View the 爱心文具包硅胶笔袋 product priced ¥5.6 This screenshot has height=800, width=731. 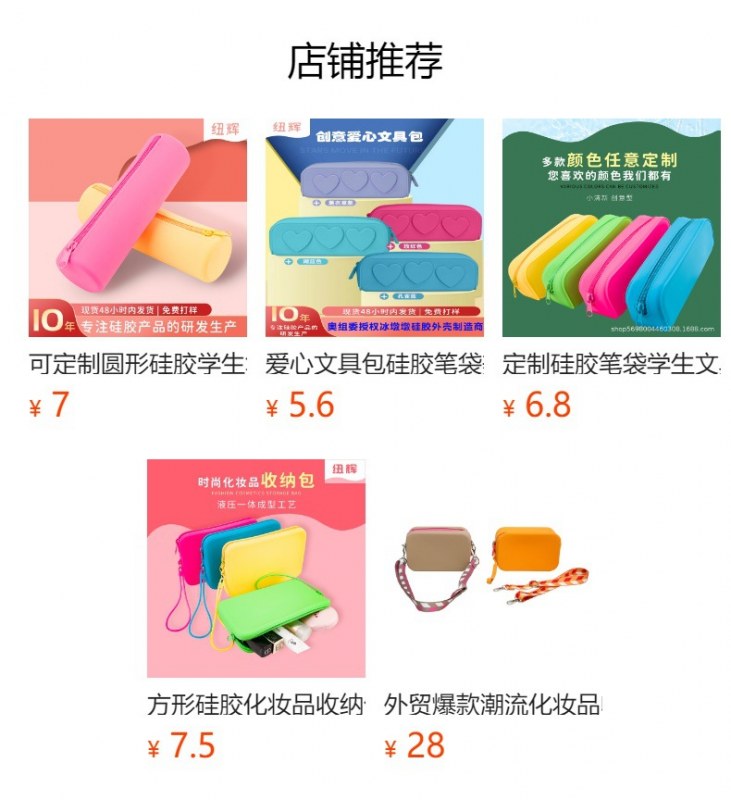[374, 228]
